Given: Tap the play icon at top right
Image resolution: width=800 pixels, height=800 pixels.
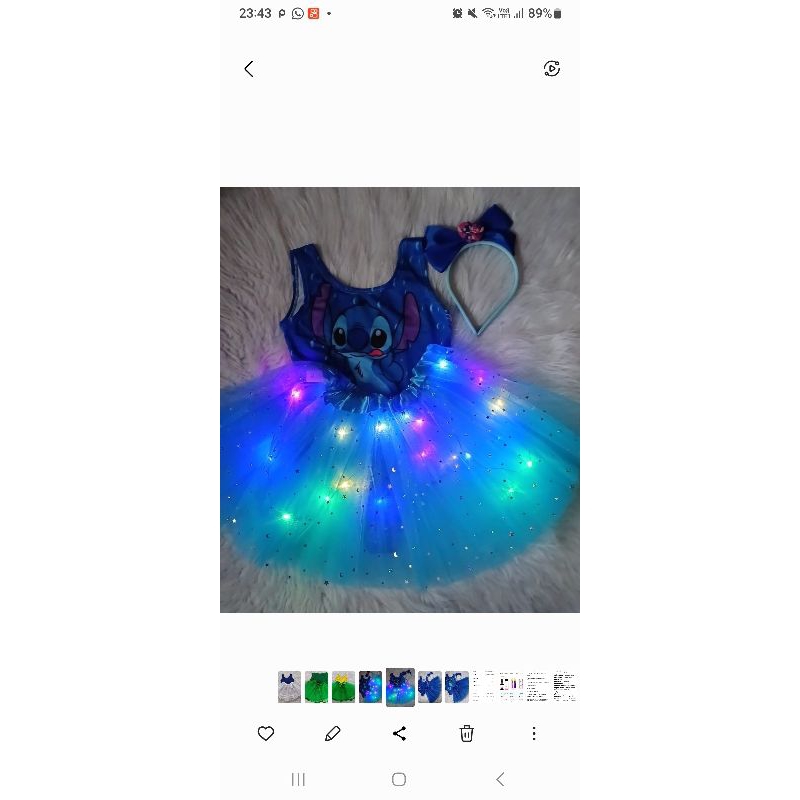Looking at the screenshot, I should pos(552,69).
